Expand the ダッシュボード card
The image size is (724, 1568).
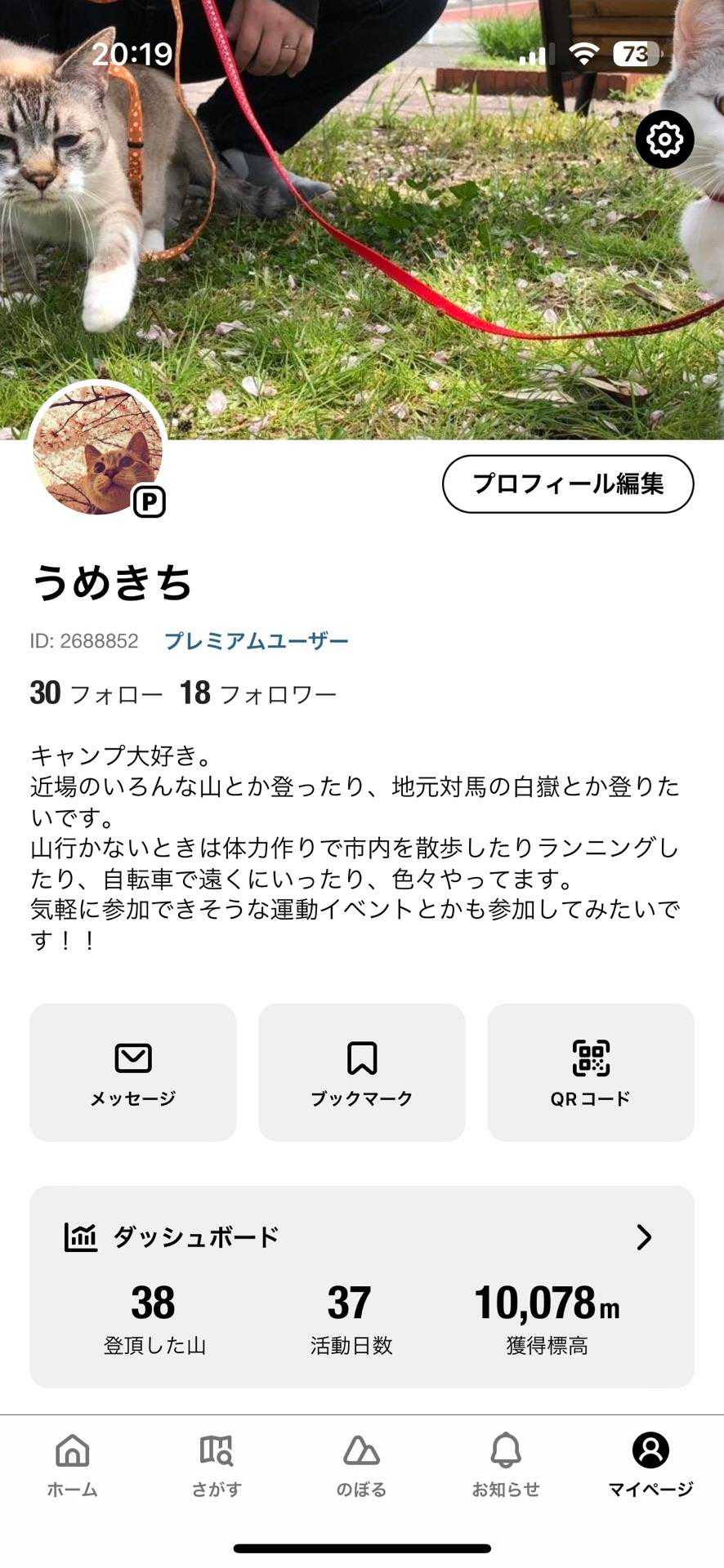click(643, 1237)
